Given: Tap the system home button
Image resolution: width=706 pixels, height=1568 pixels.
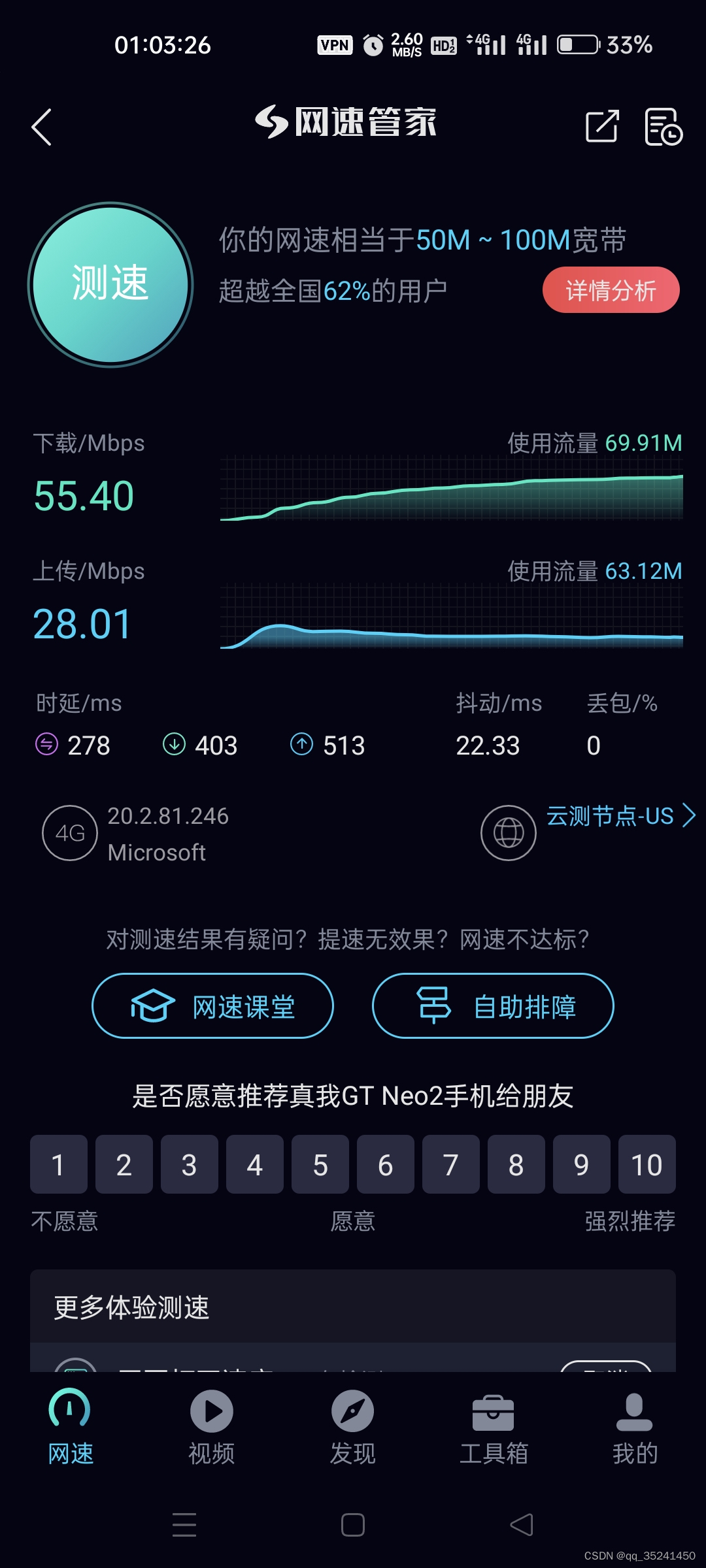Looking at the screenshot, I should click(x=353, y=1525).
